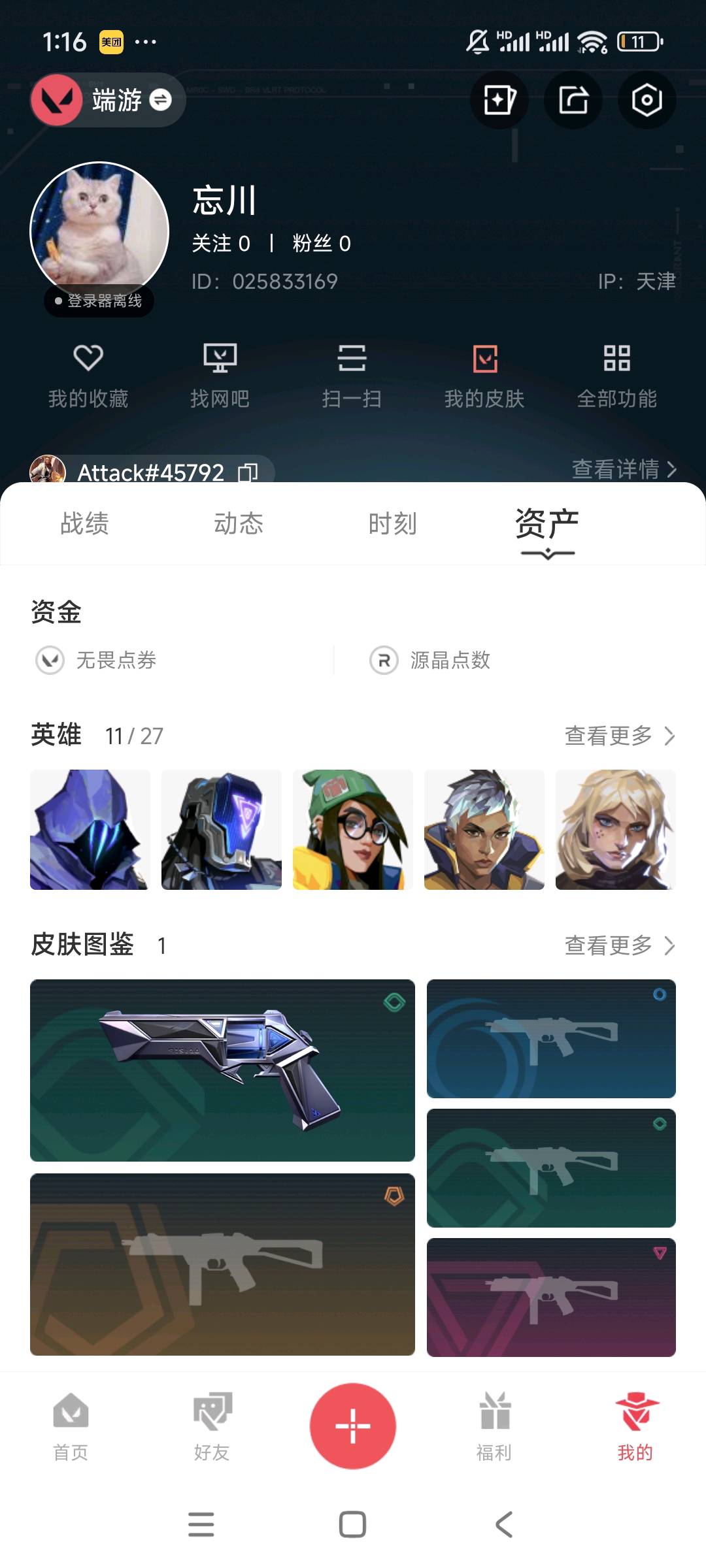Switch to the 动态 tab
706x1568 pixels.
pos(239,524)
